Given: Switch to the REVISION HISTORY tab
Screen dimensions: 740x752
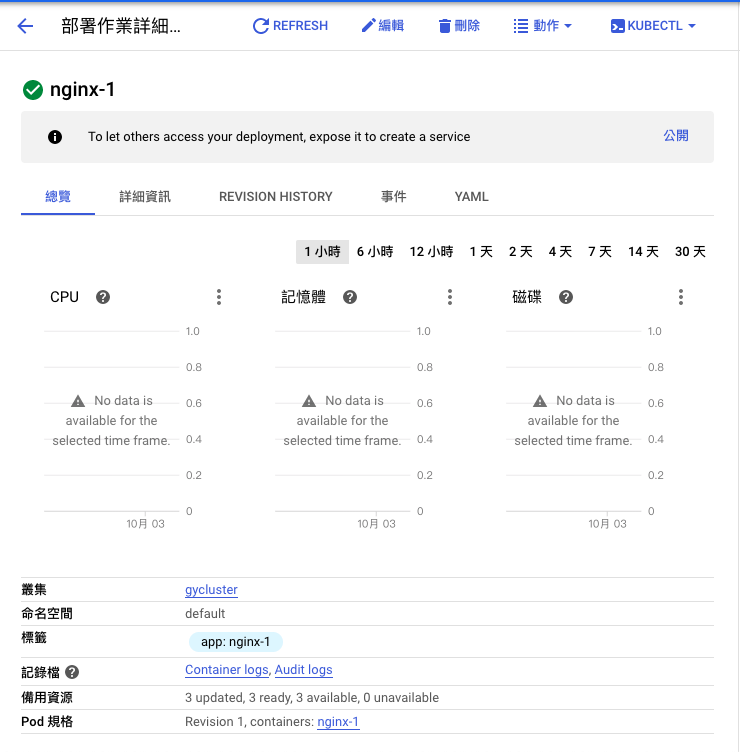Looking at the screenshot, I should coord(276,197).
